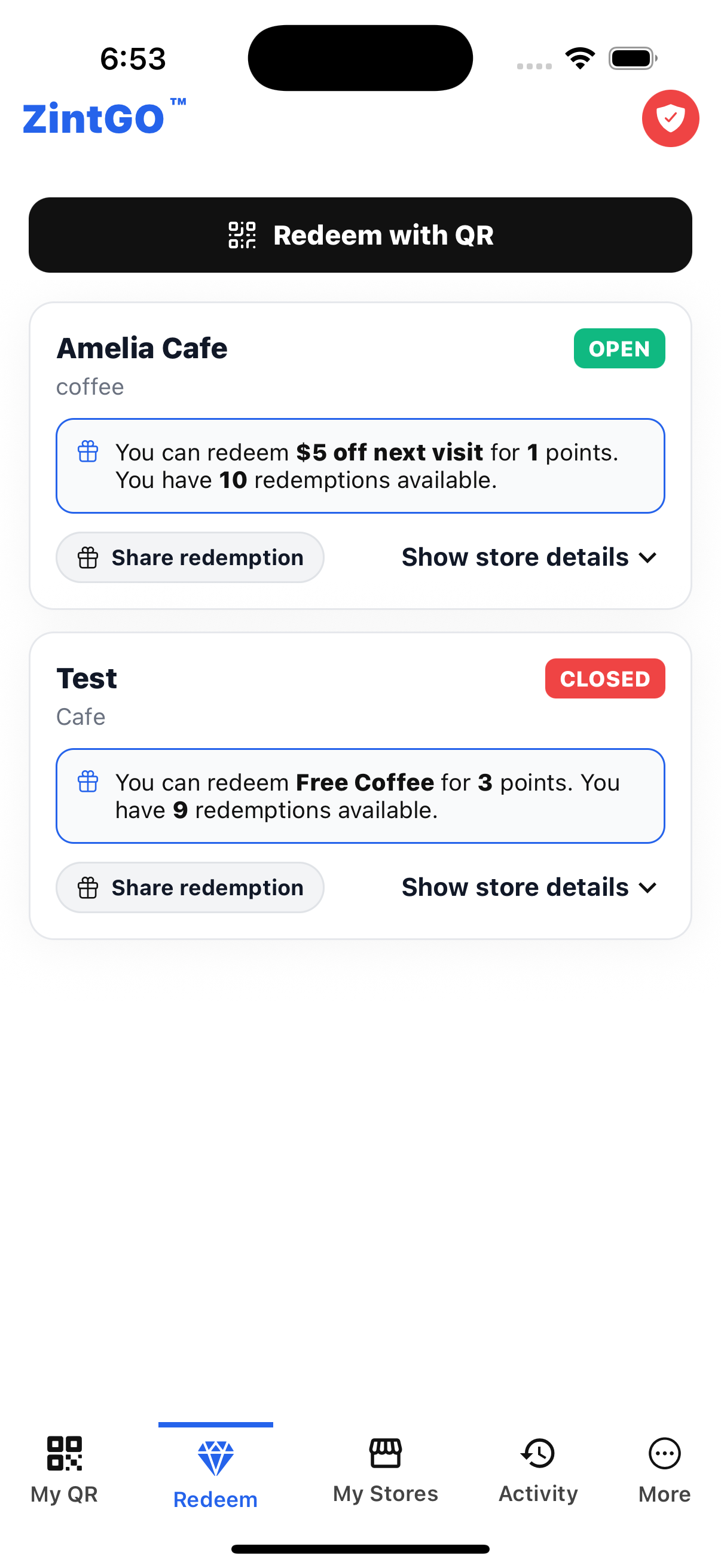The height and width of the screenshot is (1568, 721).
Task: Open My Stores storefront icon
Action: pyautogui.click(x=384, y=1455)
